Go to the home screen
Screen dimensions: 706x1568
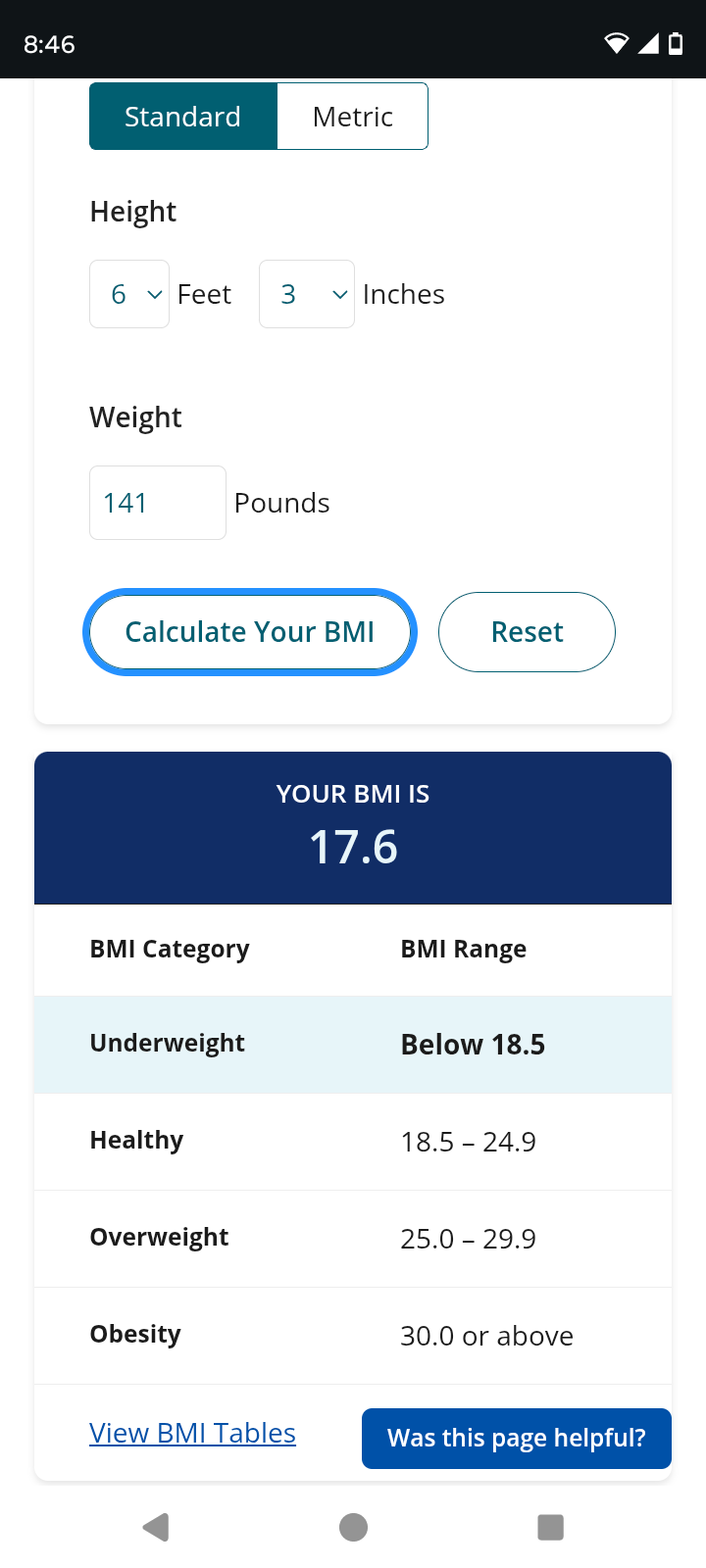click(353, 1527)
